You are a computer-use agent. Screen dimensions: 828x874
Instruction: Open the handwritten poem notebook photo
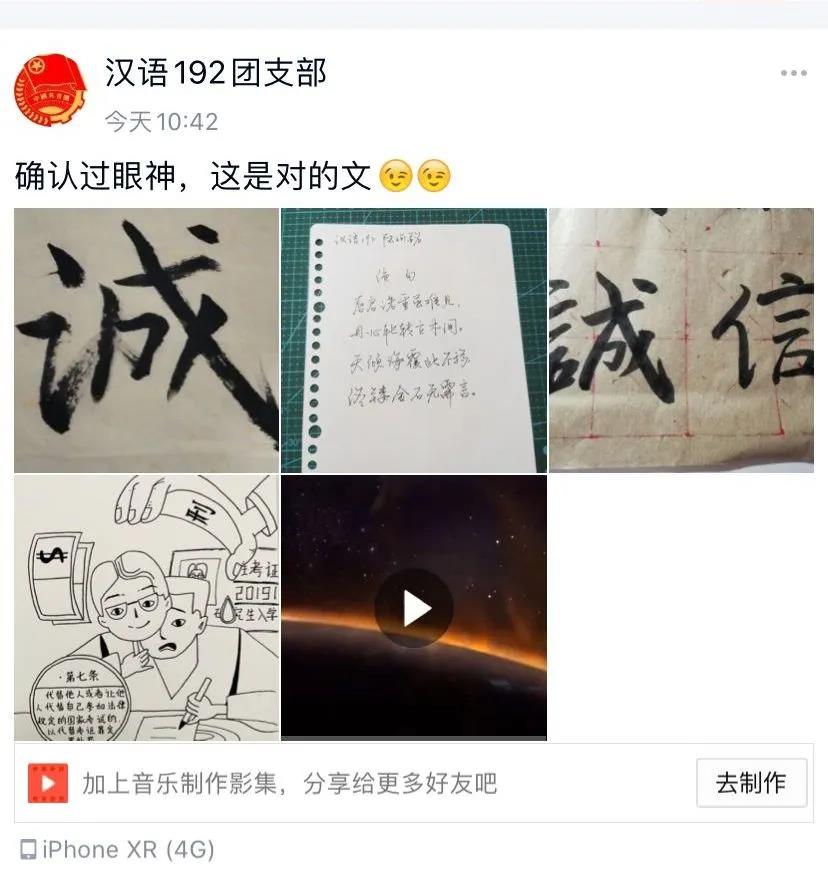pyautogui.click(x=413, y=340)
